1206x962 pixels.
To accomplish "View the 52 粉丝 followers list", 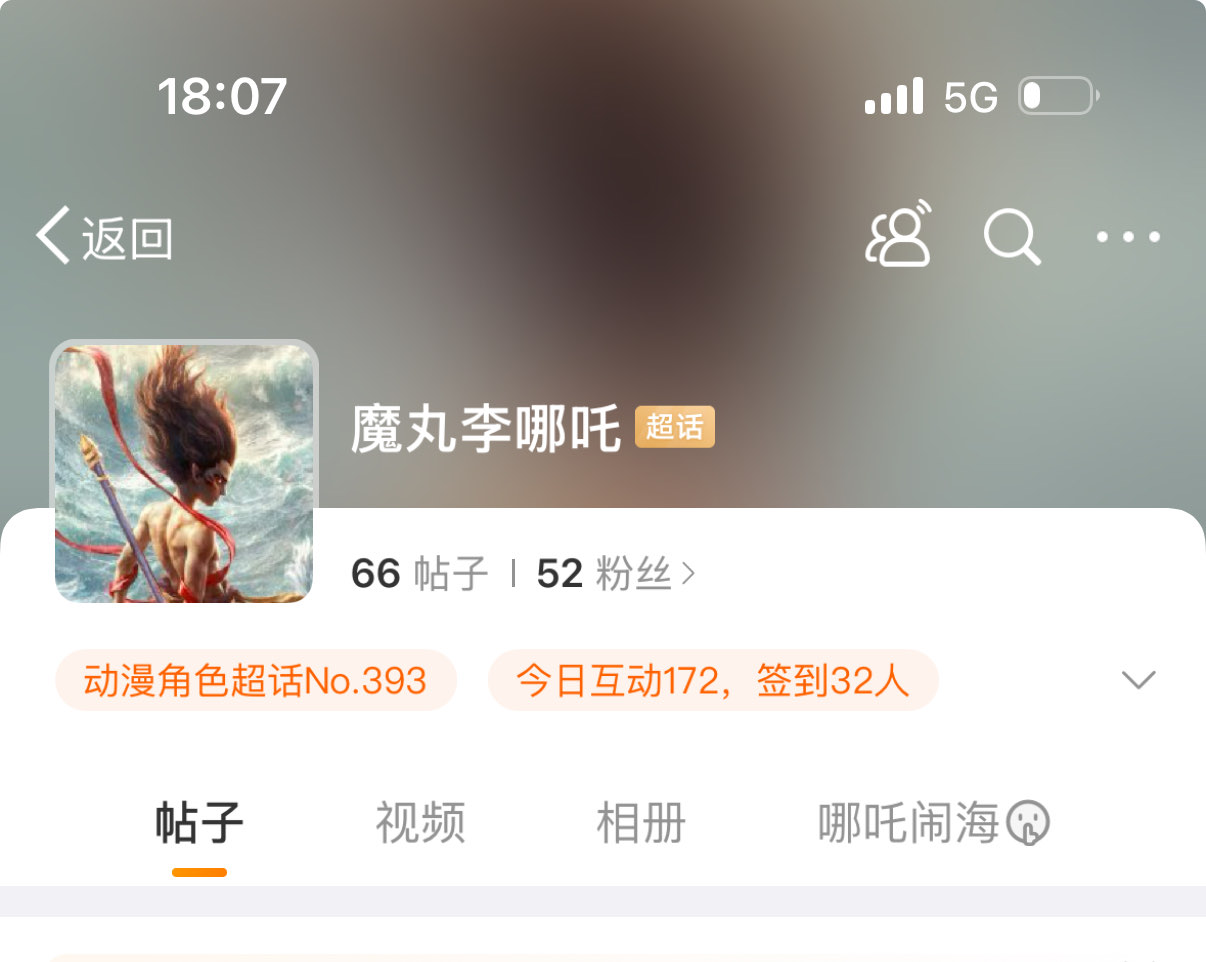I will (615, 574).
